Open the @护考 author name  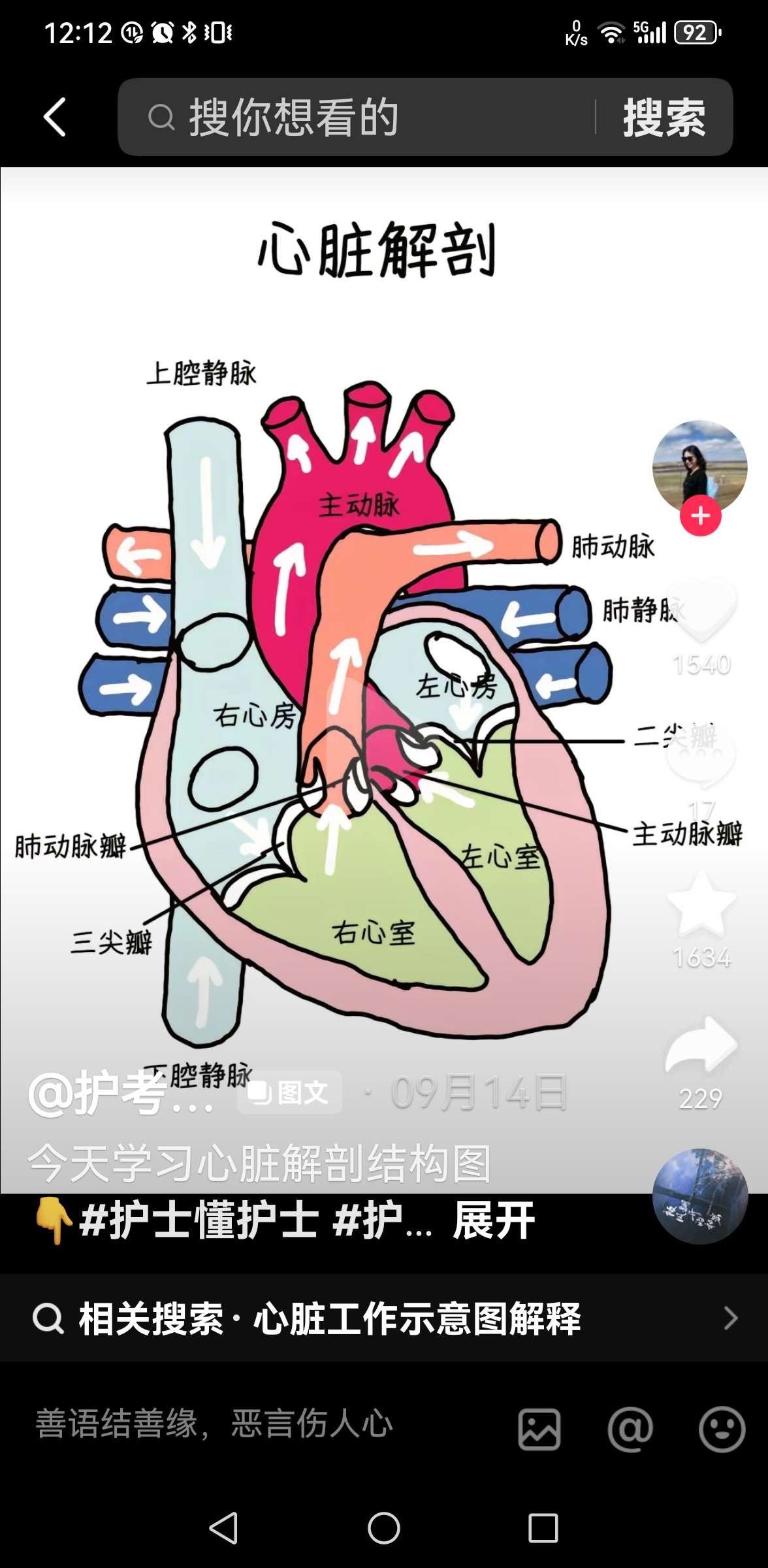[121, 1093]
